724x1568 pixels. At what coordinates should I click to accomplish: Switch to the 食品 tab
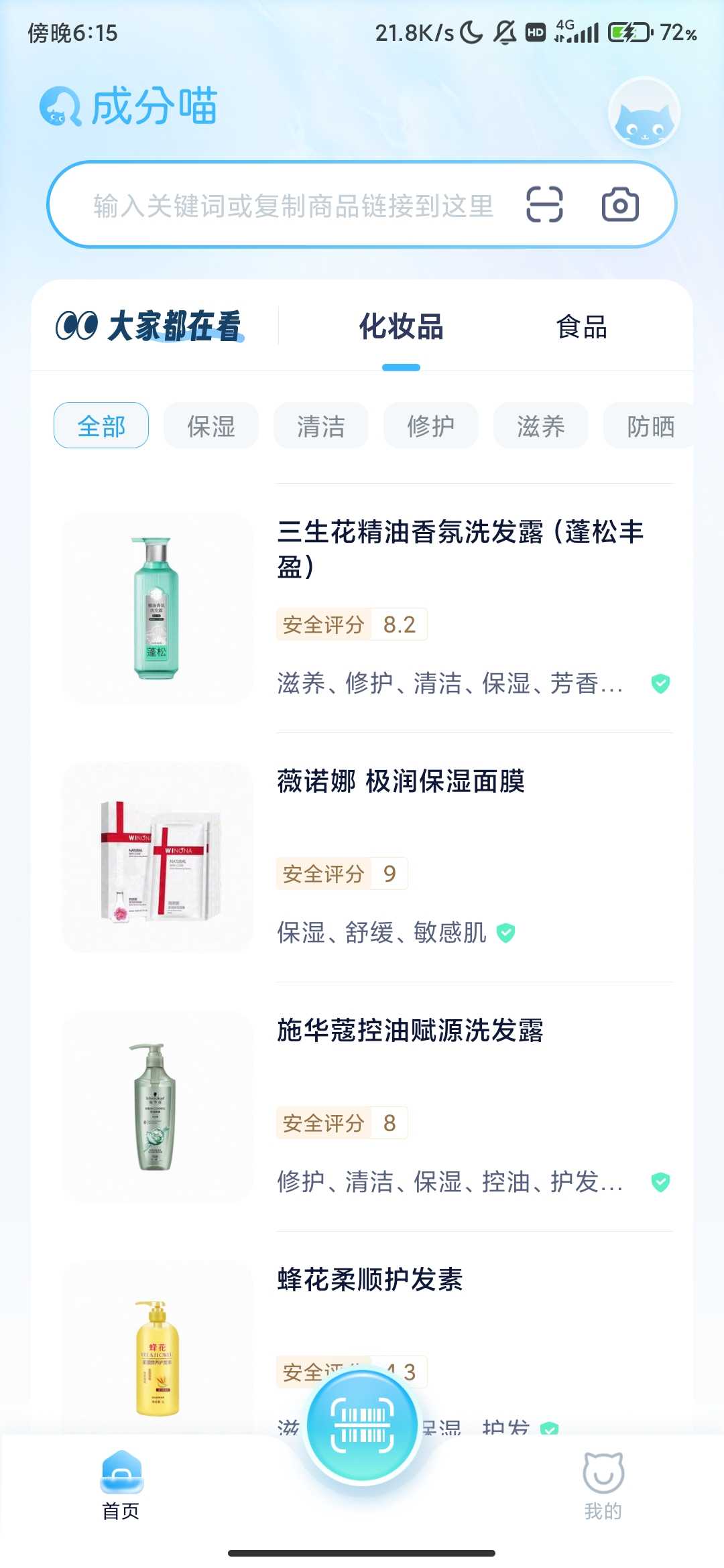(x=582, y=328)
